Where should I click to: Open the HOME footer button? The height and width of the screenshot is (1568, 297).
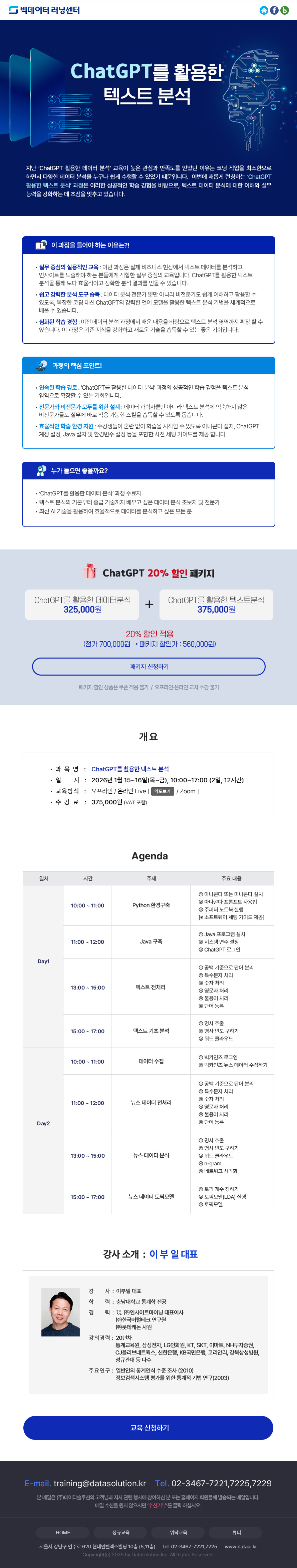63,1532
